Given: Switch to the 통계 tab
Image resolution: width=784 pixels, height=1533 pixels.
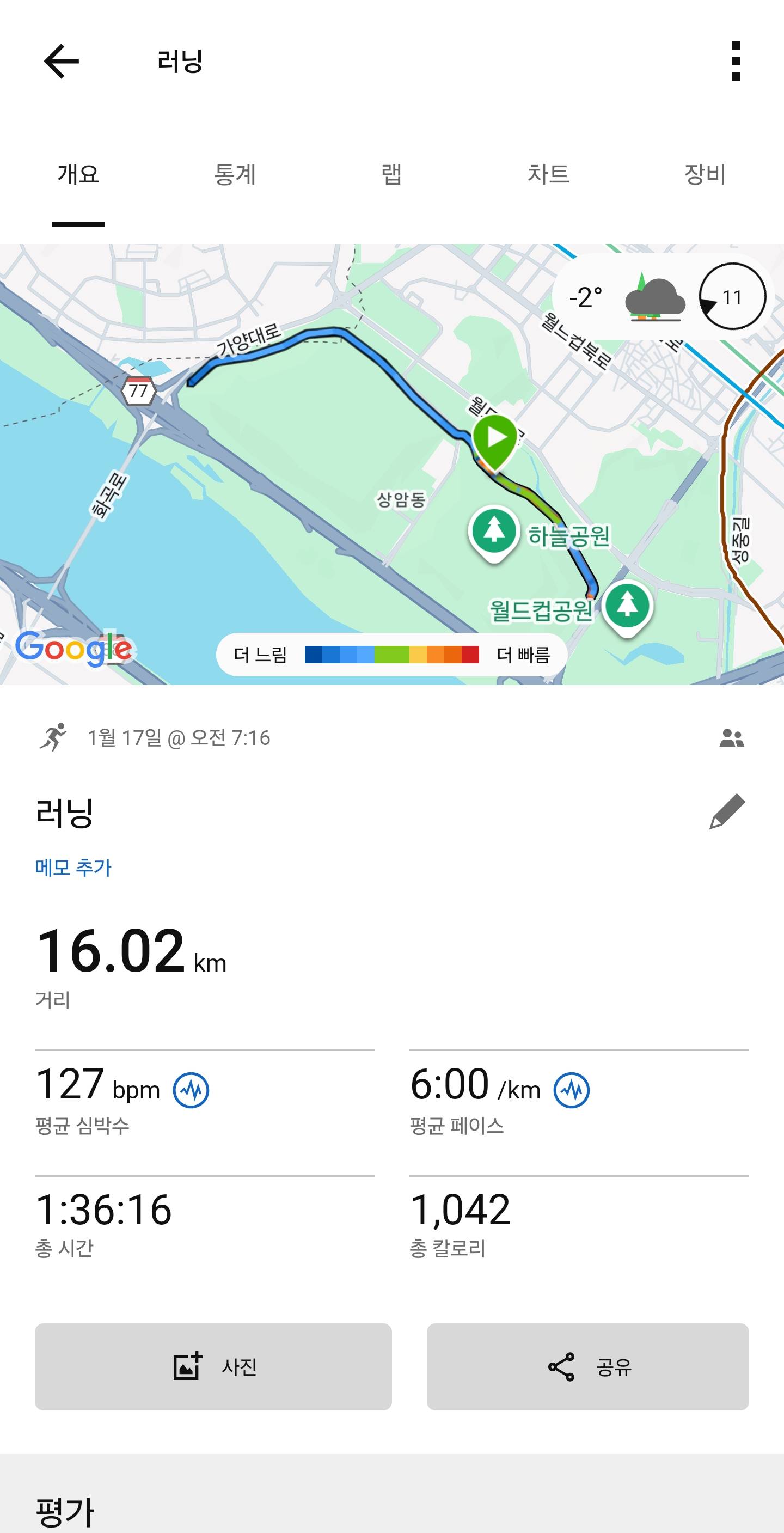Looking at the screenshot, I should coord(236,175).
